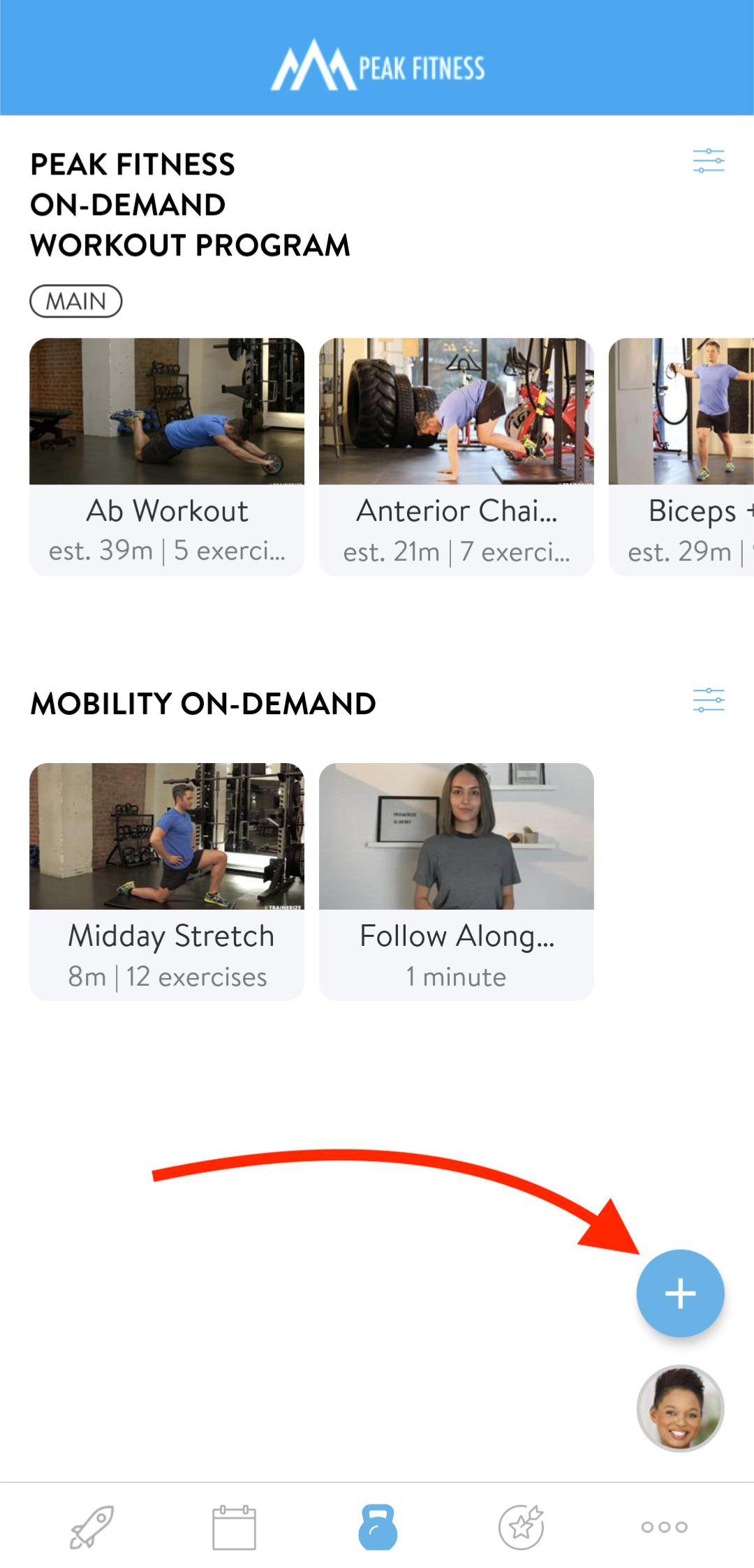The width and height of the screenshot is (754, 1568).
Task: Go to the star badge tab
Action: tap(522, 1527)
